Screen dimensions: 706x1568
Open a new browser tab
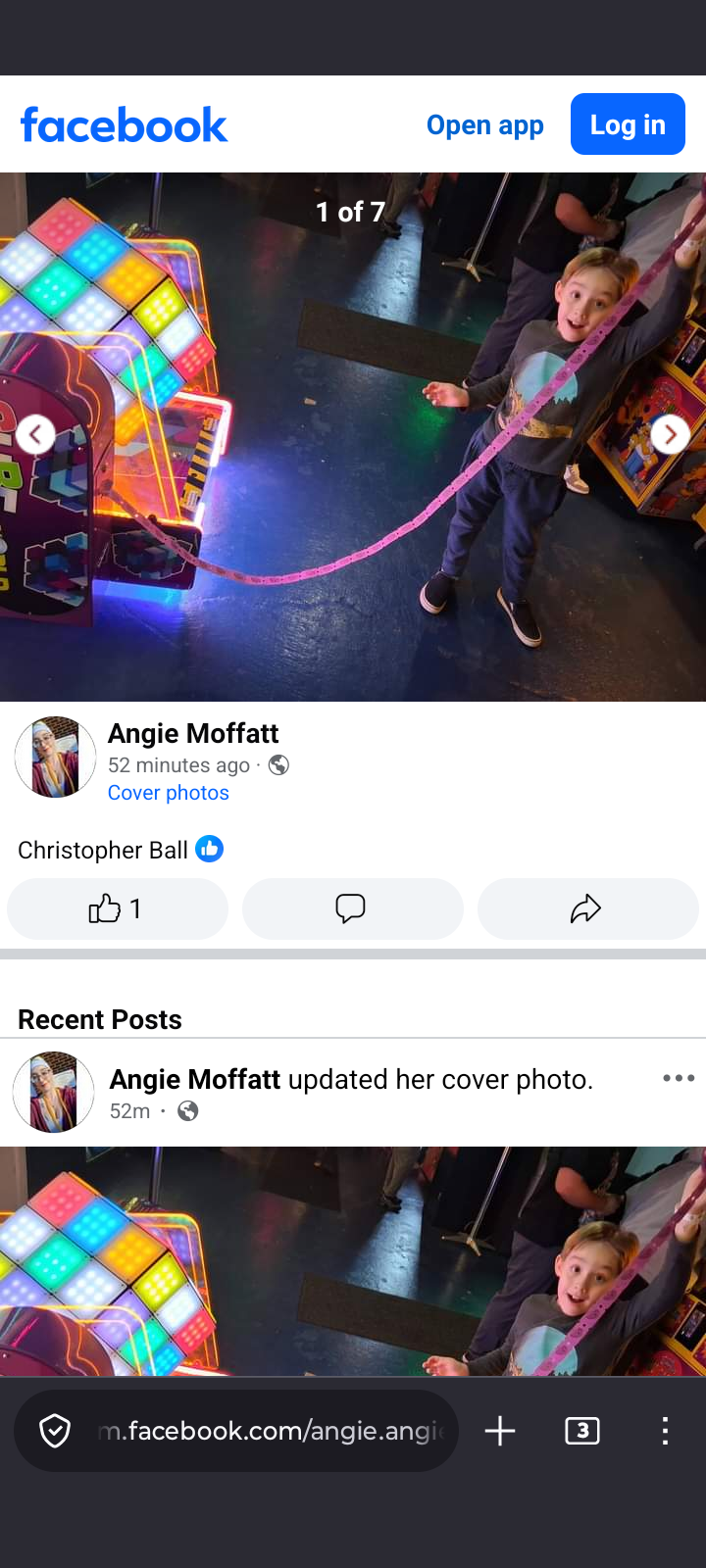(500, 1431)
